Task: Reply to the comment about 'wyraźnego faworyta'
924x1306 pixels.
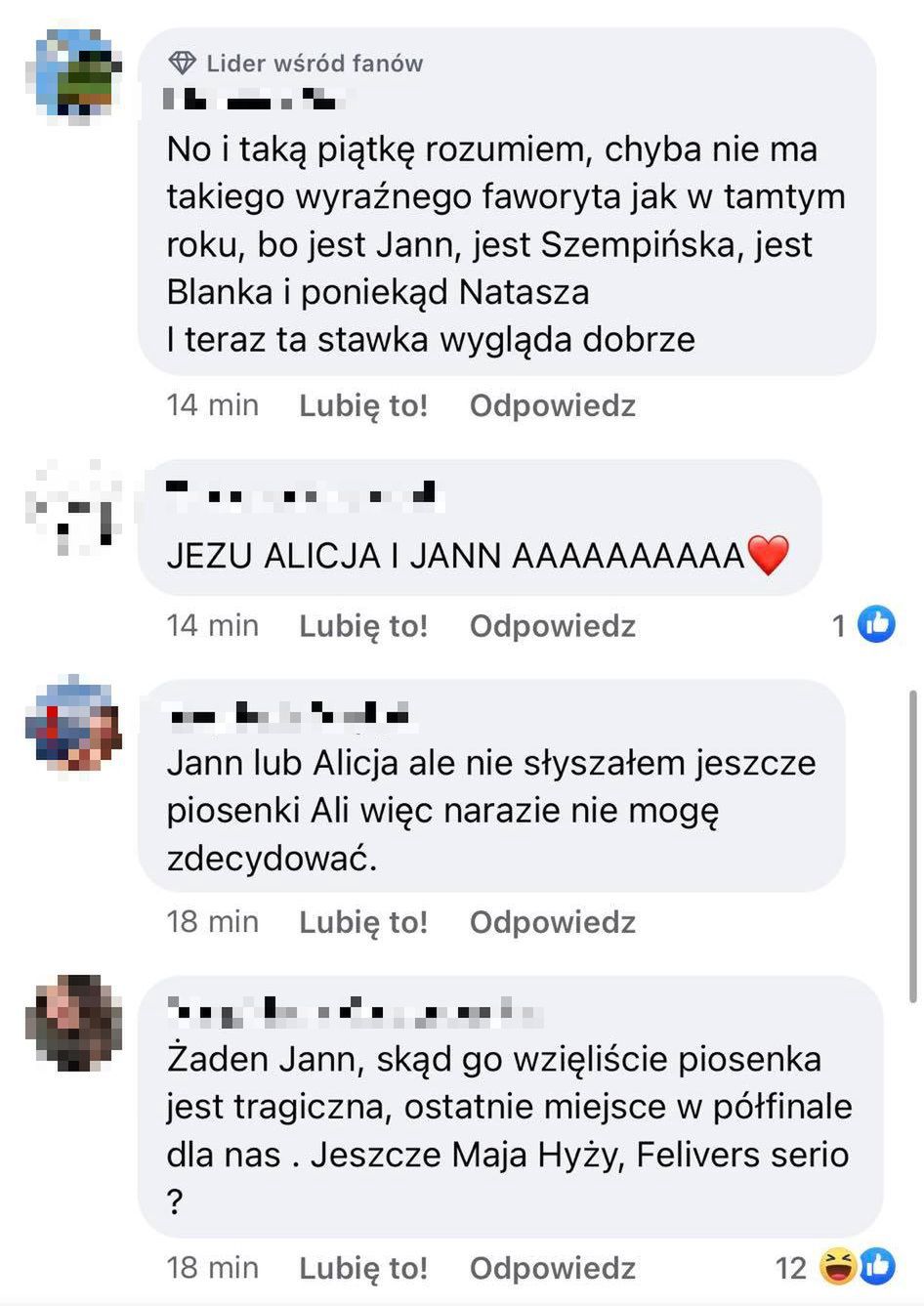Action: coord(552,405)
